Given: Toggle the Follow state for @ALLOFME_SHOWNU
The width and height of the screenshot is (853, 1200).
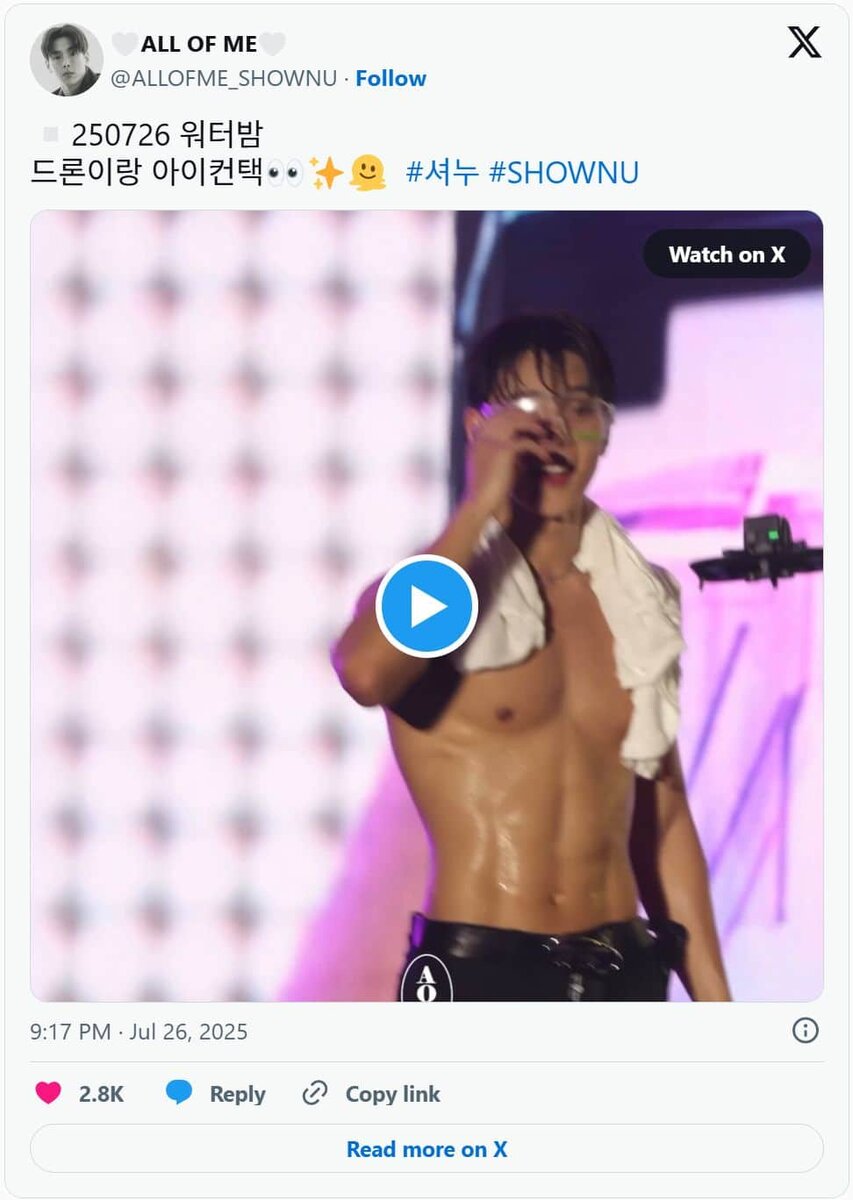Looking at the screenshot, I should click(x=391, y=78).
